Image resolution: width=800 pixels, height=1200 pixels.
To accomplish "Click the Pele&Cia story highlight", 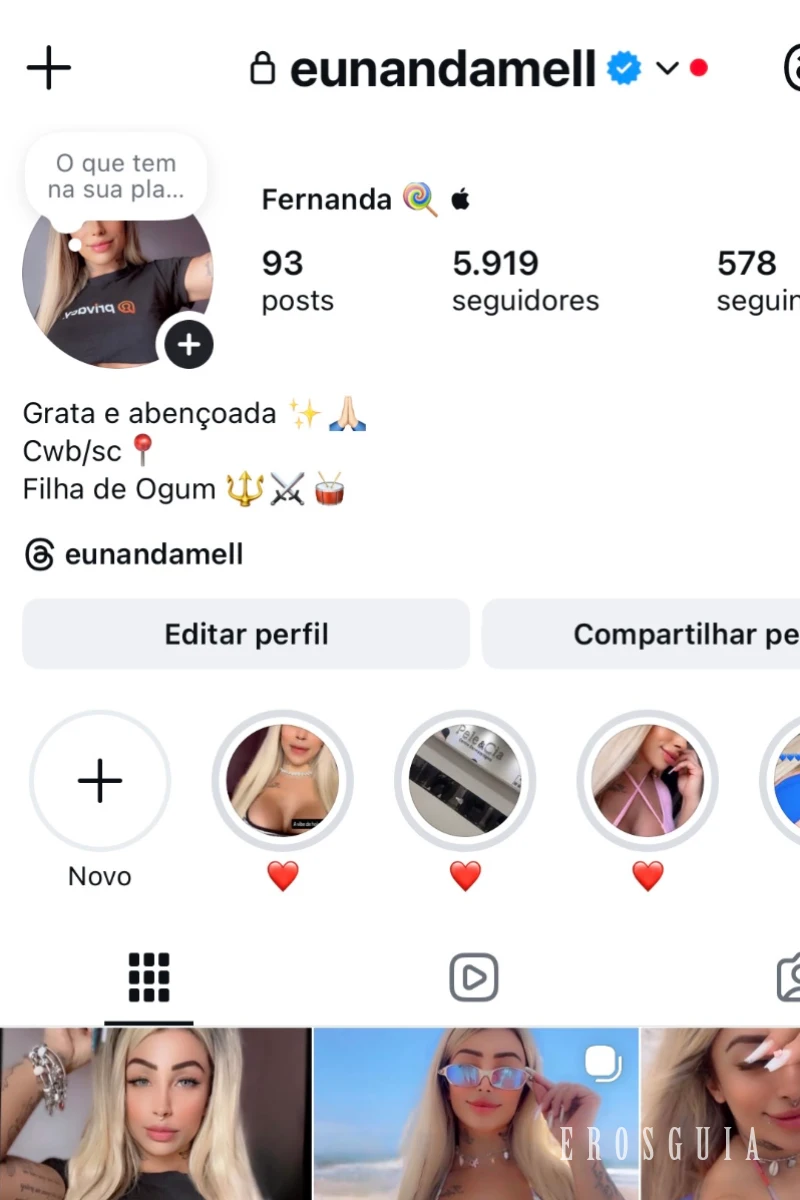I will pyautogui.click(x=465, y=781).
